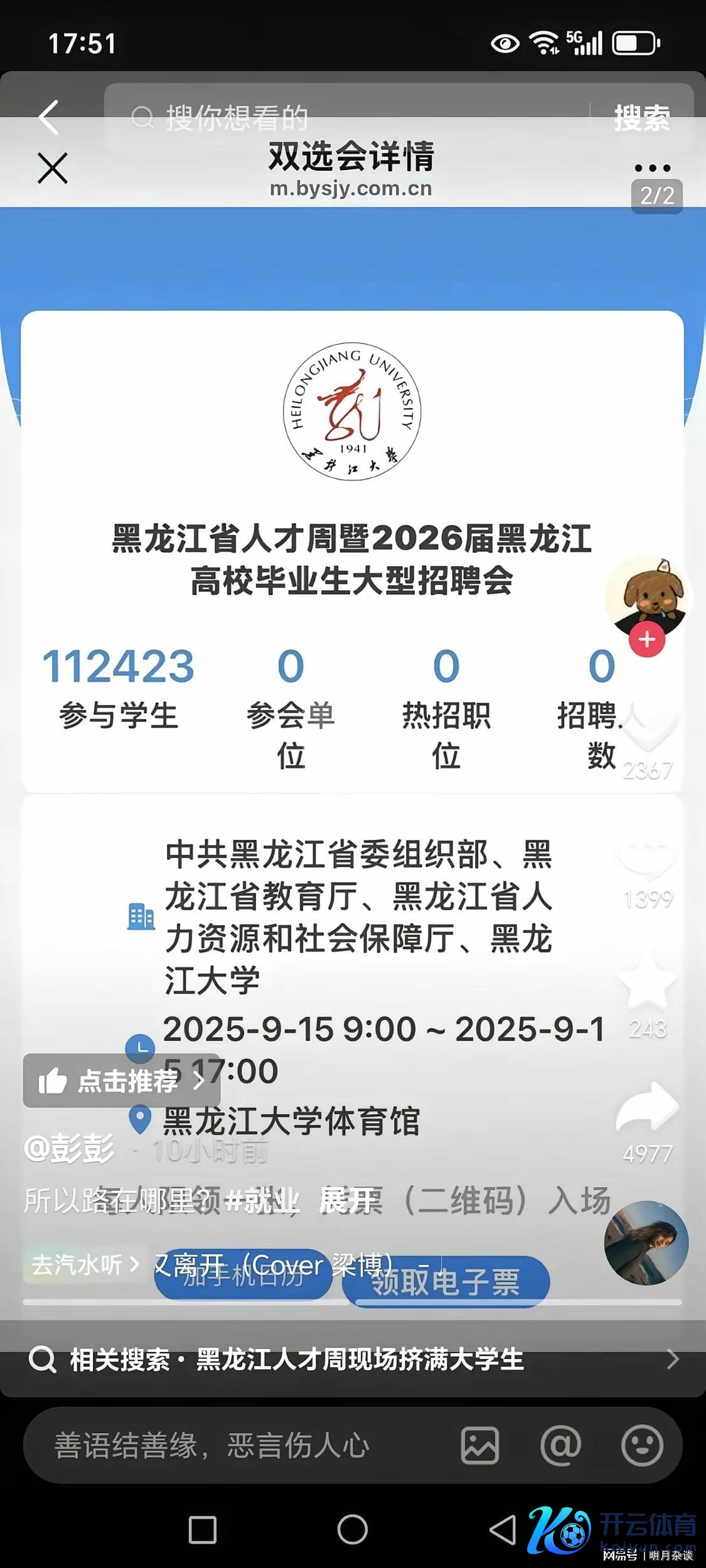Open the @彭彭 author profile
The height and width of the screenshot is (1568, 706).
point(69,1148)
